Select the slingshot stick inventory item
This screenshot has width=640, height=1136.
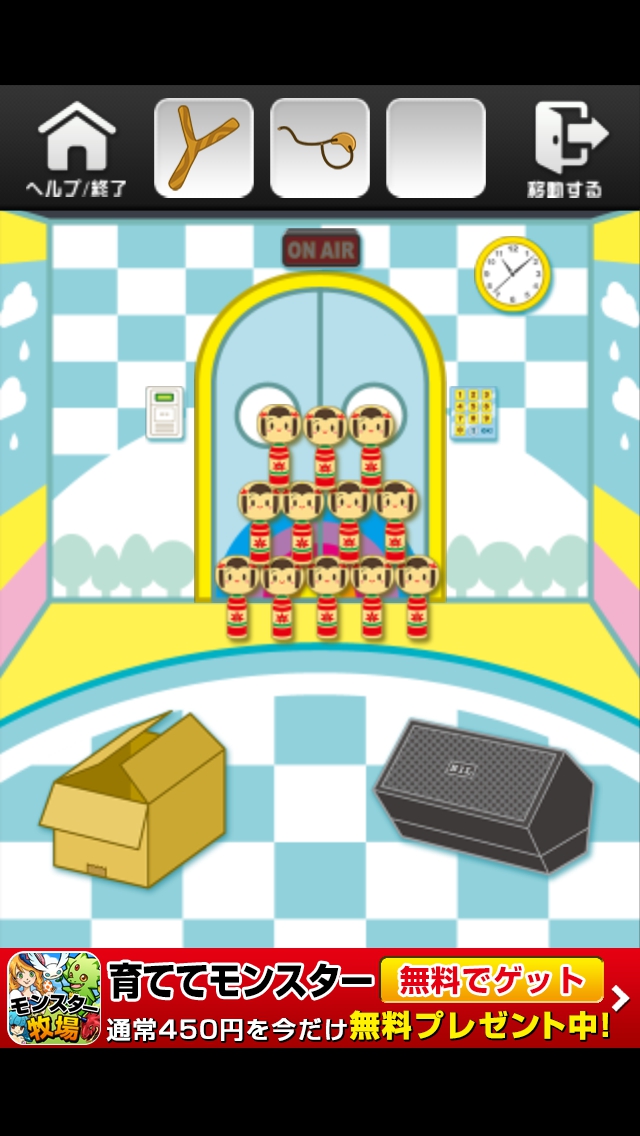203,148
